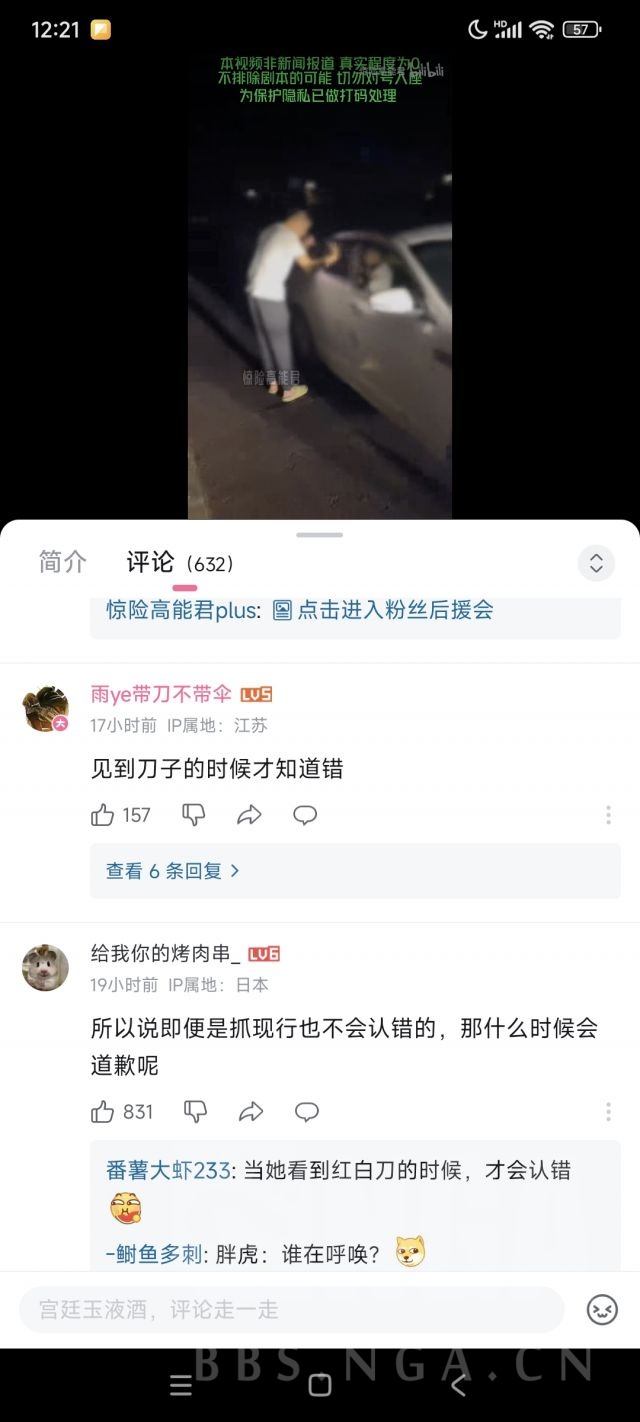Share 给我你的烤肉串_'s comment
640x1422 pixels.
pyautogui.click(x=251, y=1111)
